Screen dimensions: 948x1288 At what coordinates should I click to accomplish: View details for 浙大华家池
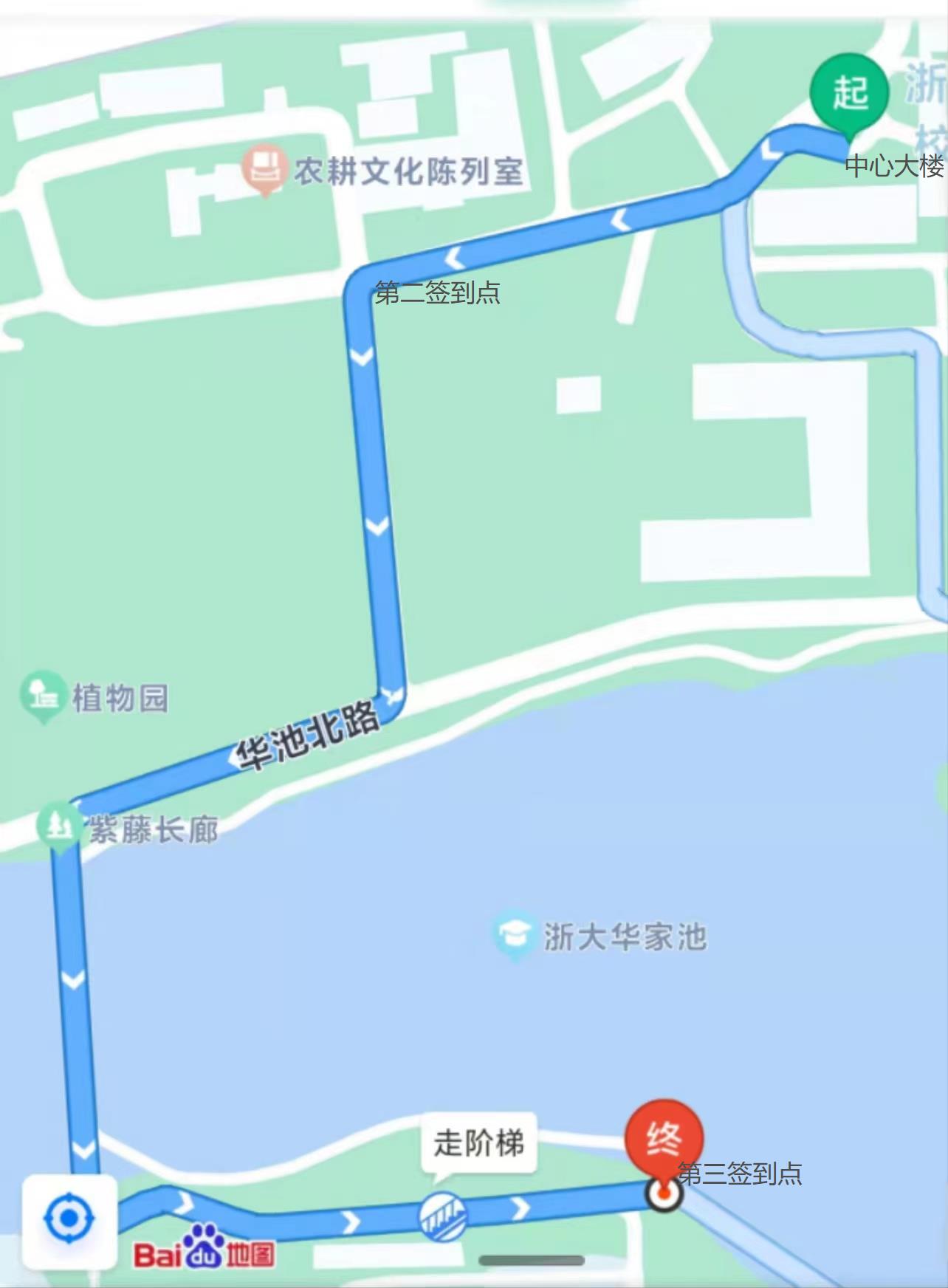pos(513,935)
